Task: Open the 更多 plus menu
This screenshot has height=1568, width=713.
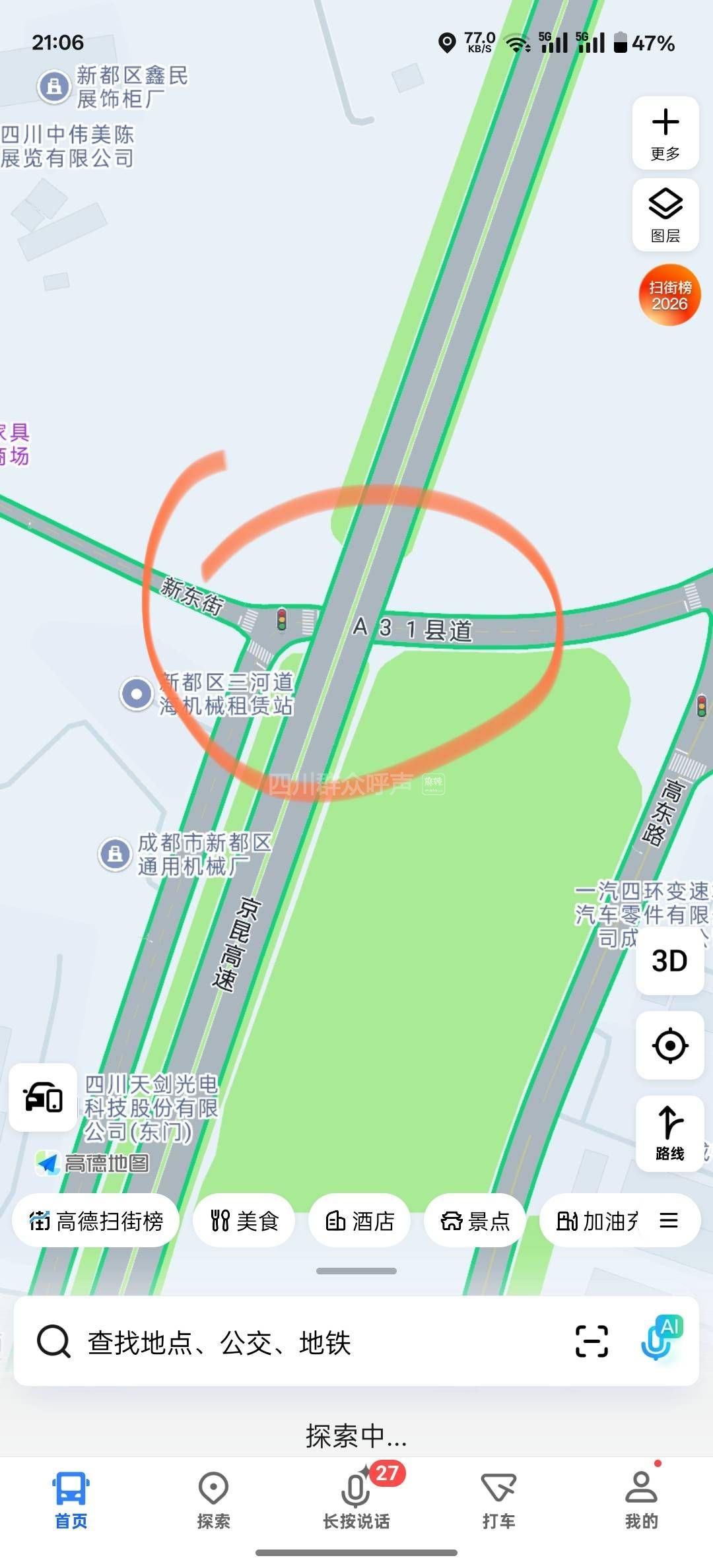Action: pos(665,133)
